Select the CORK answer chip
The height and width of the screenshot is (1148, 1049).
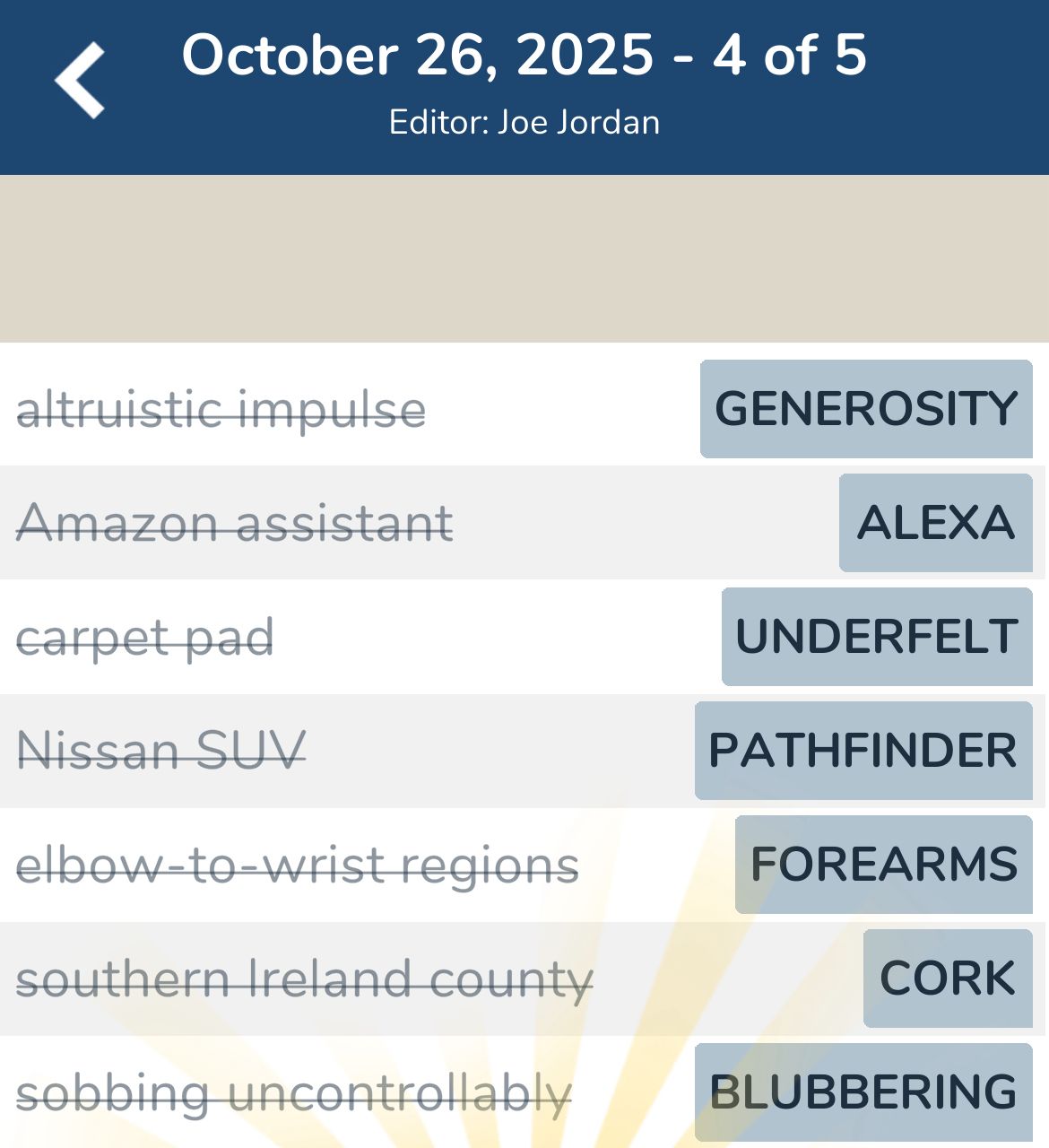tap(947, 978)
